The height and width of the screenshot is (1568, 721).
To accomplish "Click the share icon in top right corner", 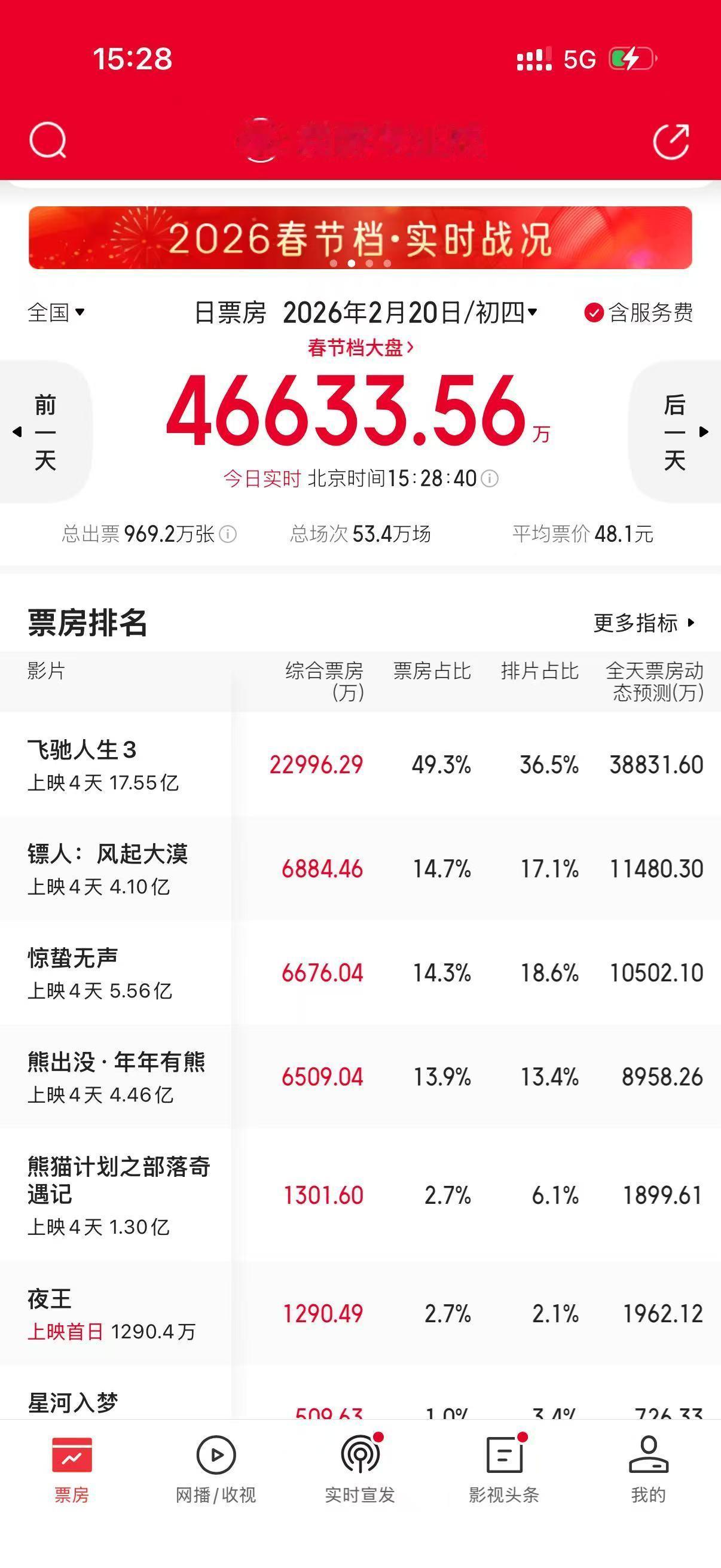I will pyautogui.click(x=672, y=141).
